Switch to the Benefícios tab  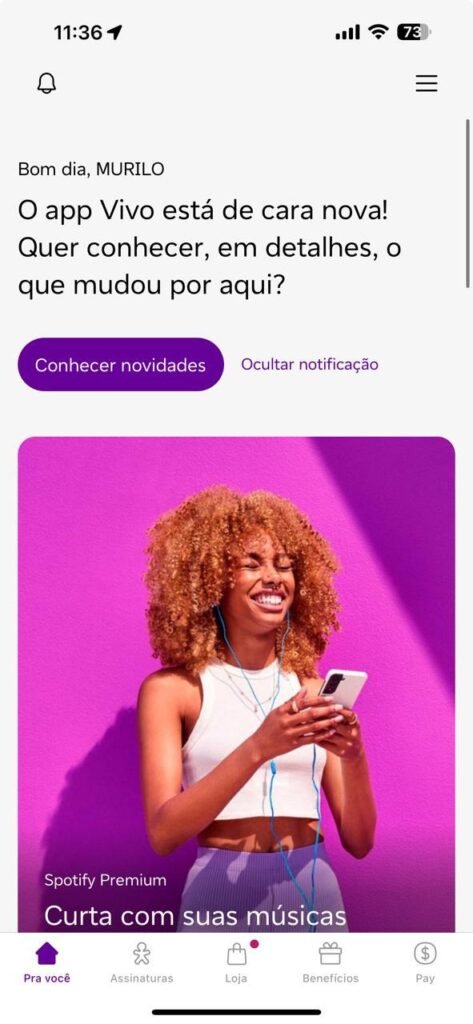[x=331, y=963]
